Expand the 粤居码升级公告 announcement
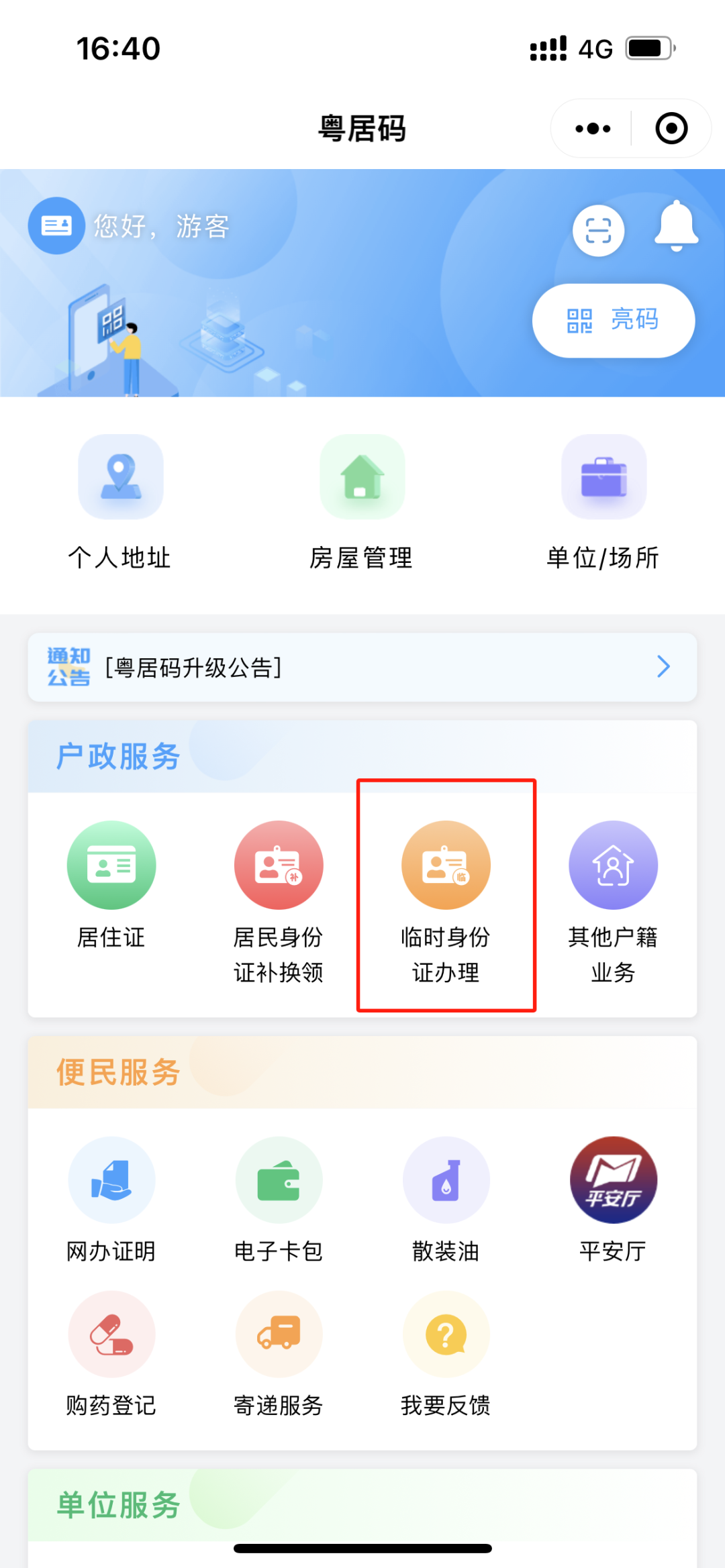The width and height of the screenshot is (725, 1568). 362,666
